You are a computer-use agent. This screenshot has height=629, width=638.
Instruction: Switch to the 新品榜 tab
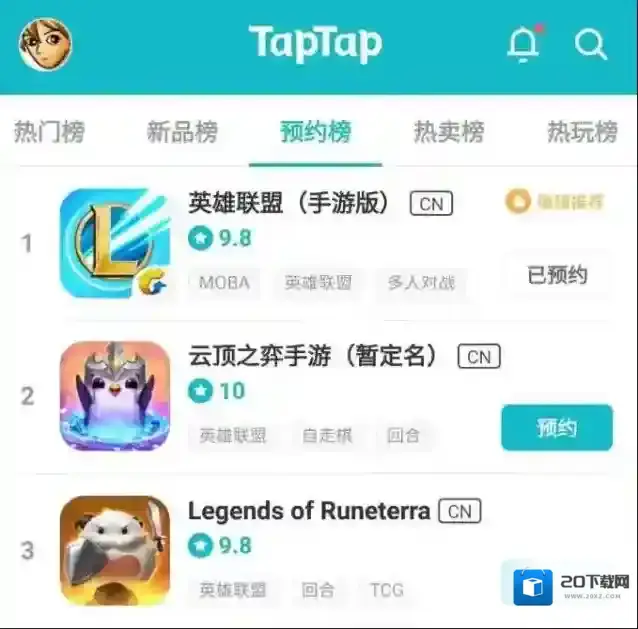tap(182, 132)
